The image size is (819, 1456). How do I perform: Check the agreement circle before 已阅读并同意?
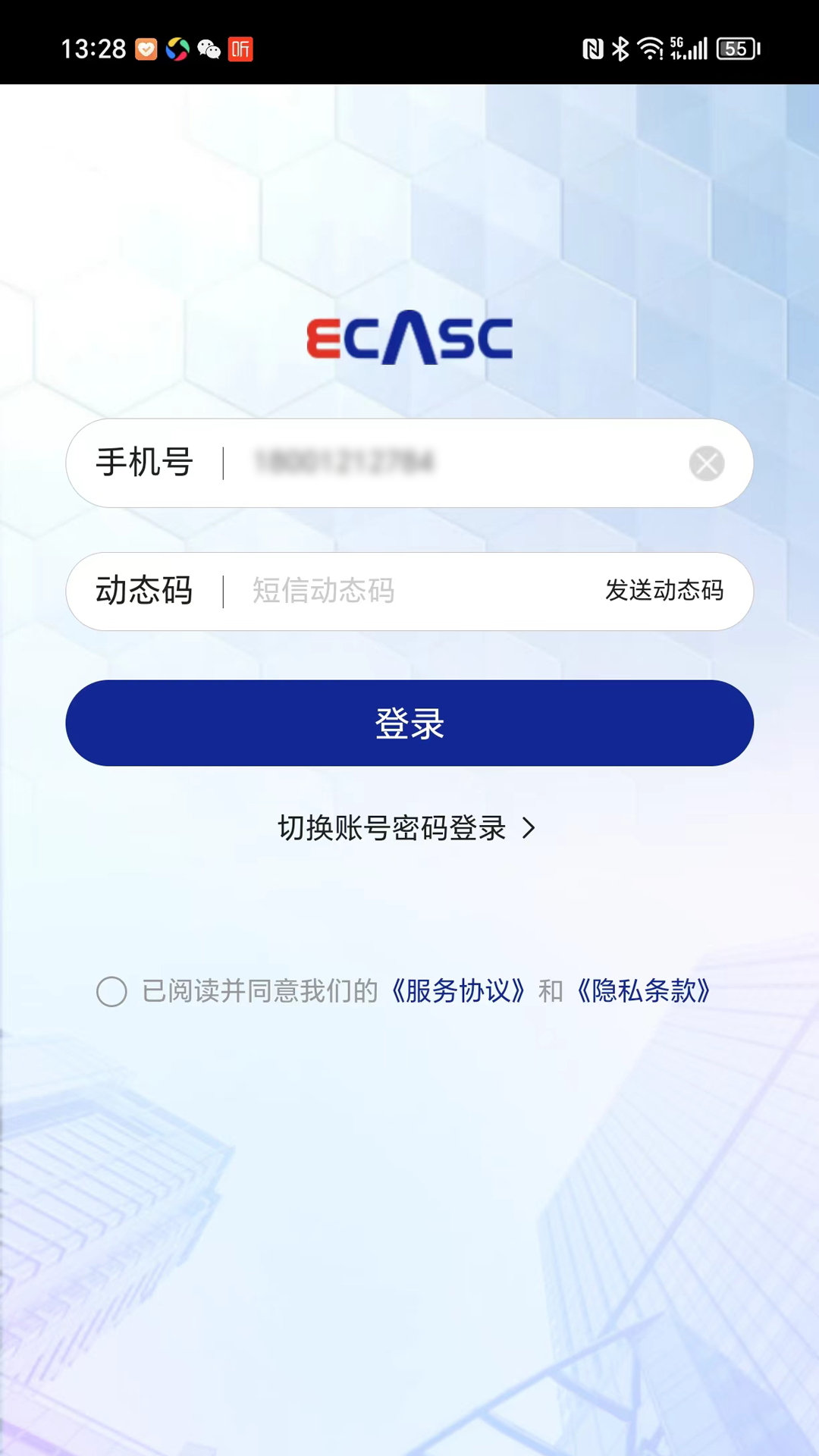click(111, 992)
